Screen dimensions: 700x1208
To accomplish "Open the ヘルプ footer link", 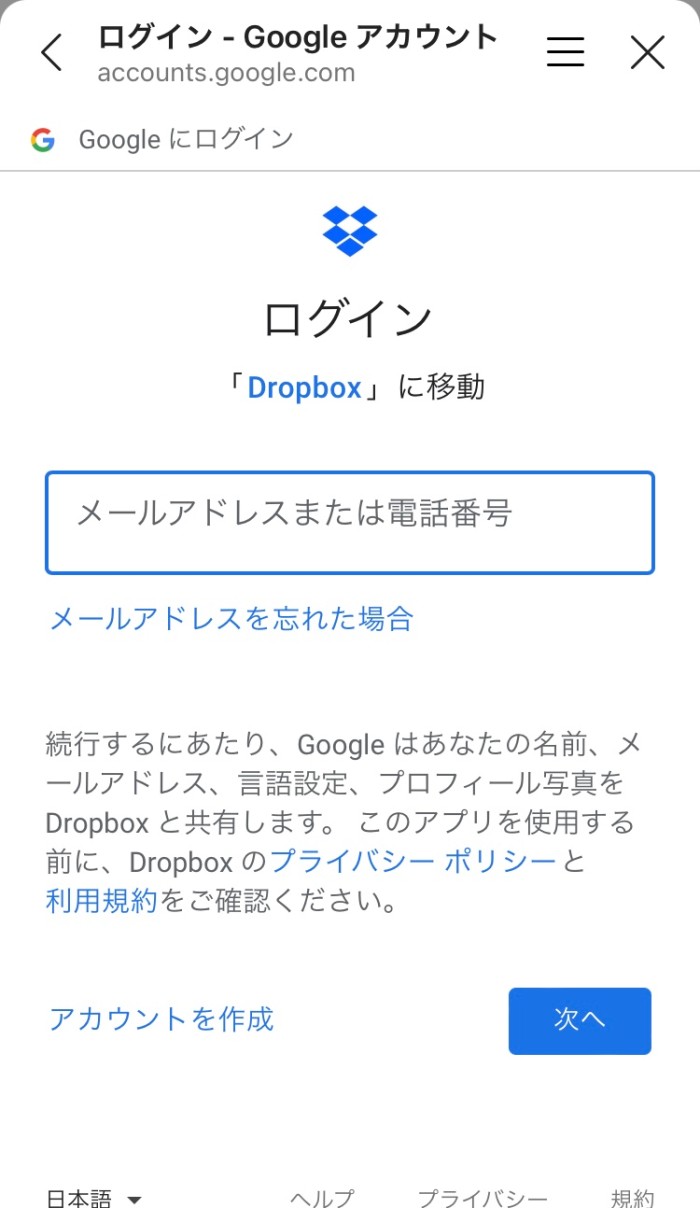I will [x=322, y=1198].
